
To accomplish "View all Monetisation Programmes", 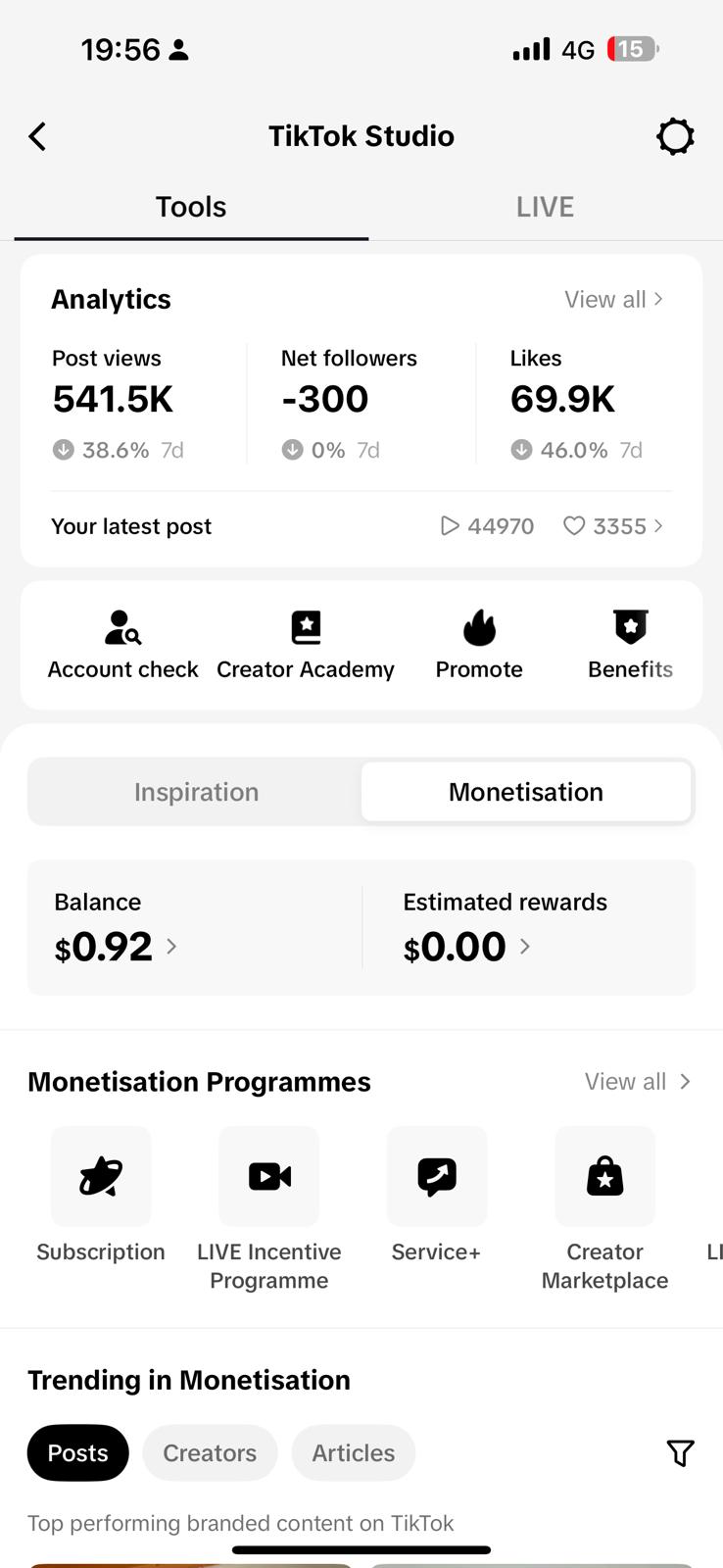I will (x=638, y=1081).
